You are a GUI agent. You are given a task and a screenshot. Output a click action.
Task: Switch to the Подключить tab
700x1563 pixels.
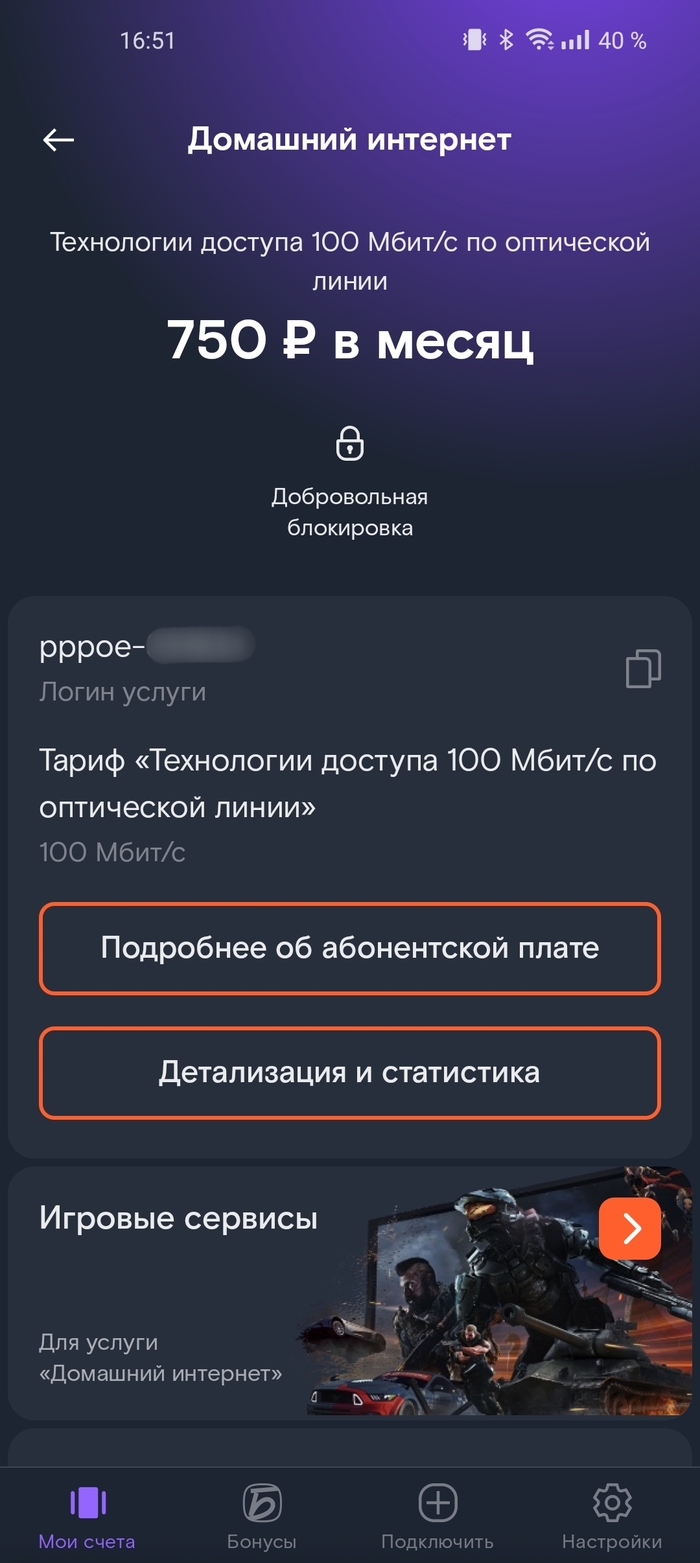click(437, 1515)
